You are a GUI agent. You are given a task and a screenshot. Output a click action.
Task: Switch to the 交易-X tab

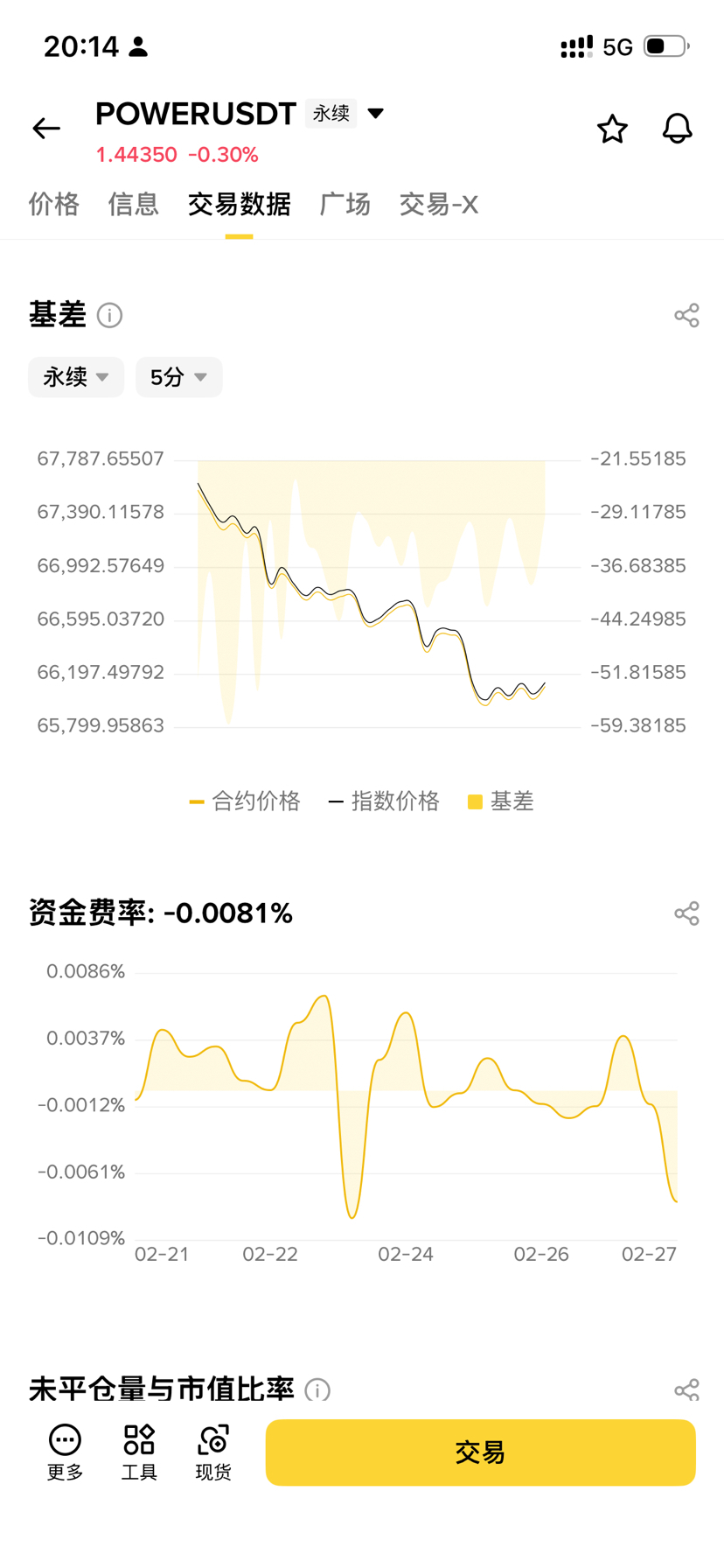pyautogui.click(x=438, y=205)
